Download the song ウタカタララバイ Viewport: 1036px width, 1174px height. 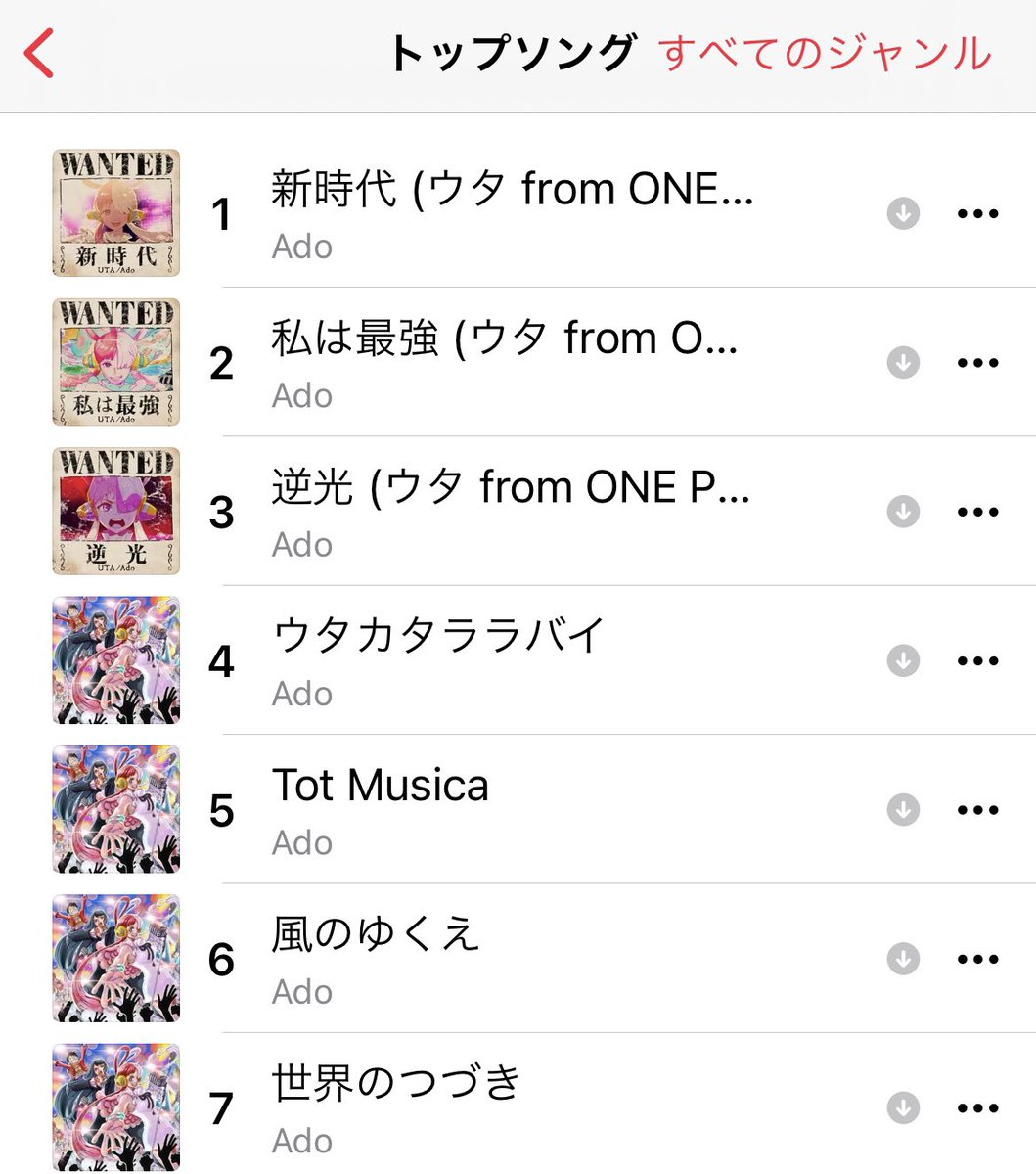[903, 660]
